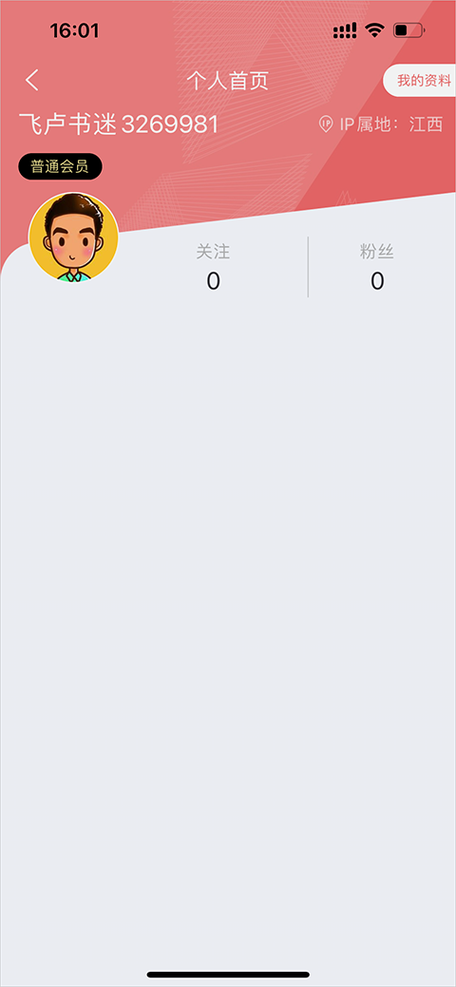Open the 关注 following list
This screenshot has width=456, height=987.
pos(213,267)
